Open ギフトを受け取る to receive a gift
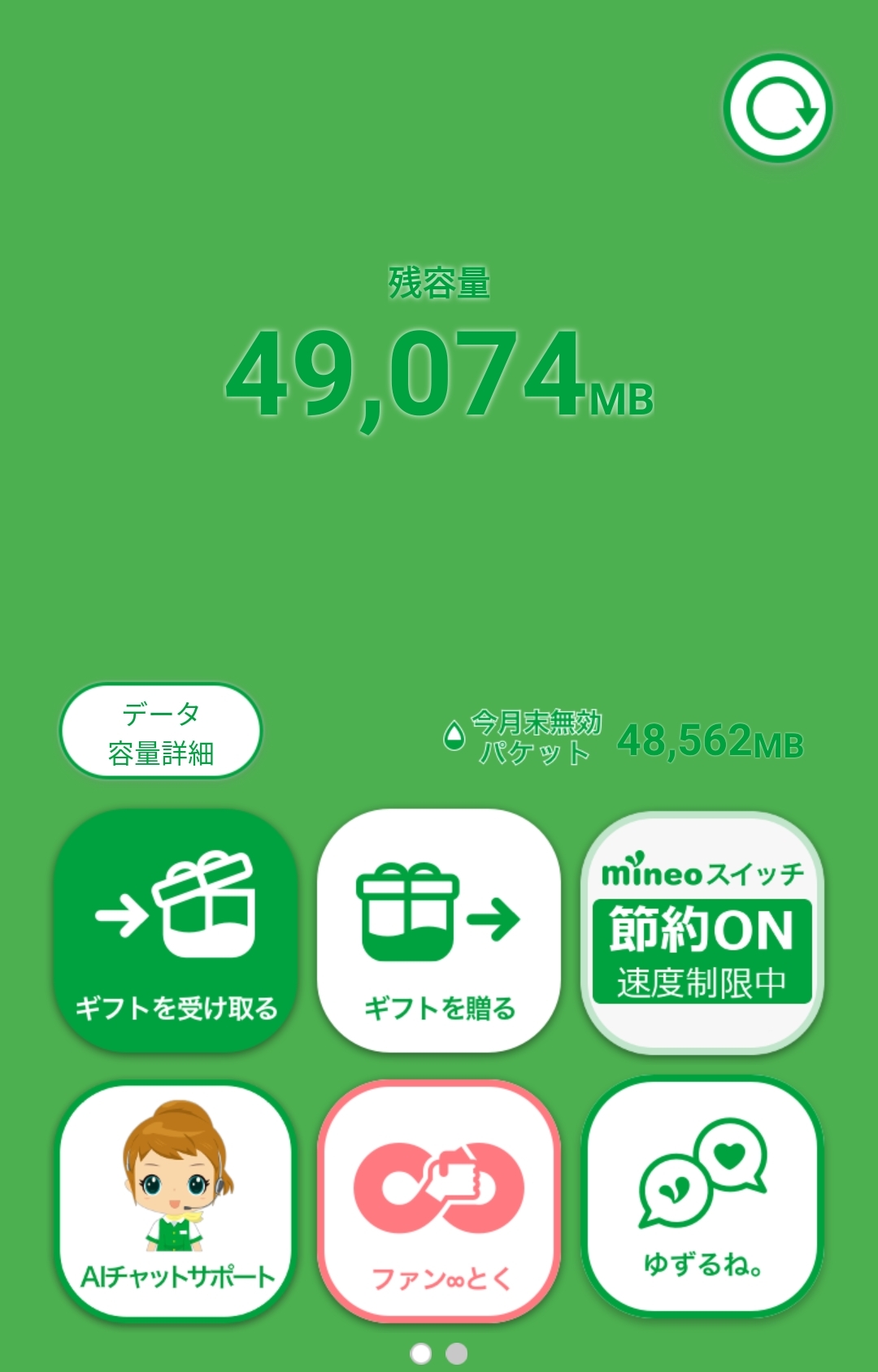 (176, 931)
